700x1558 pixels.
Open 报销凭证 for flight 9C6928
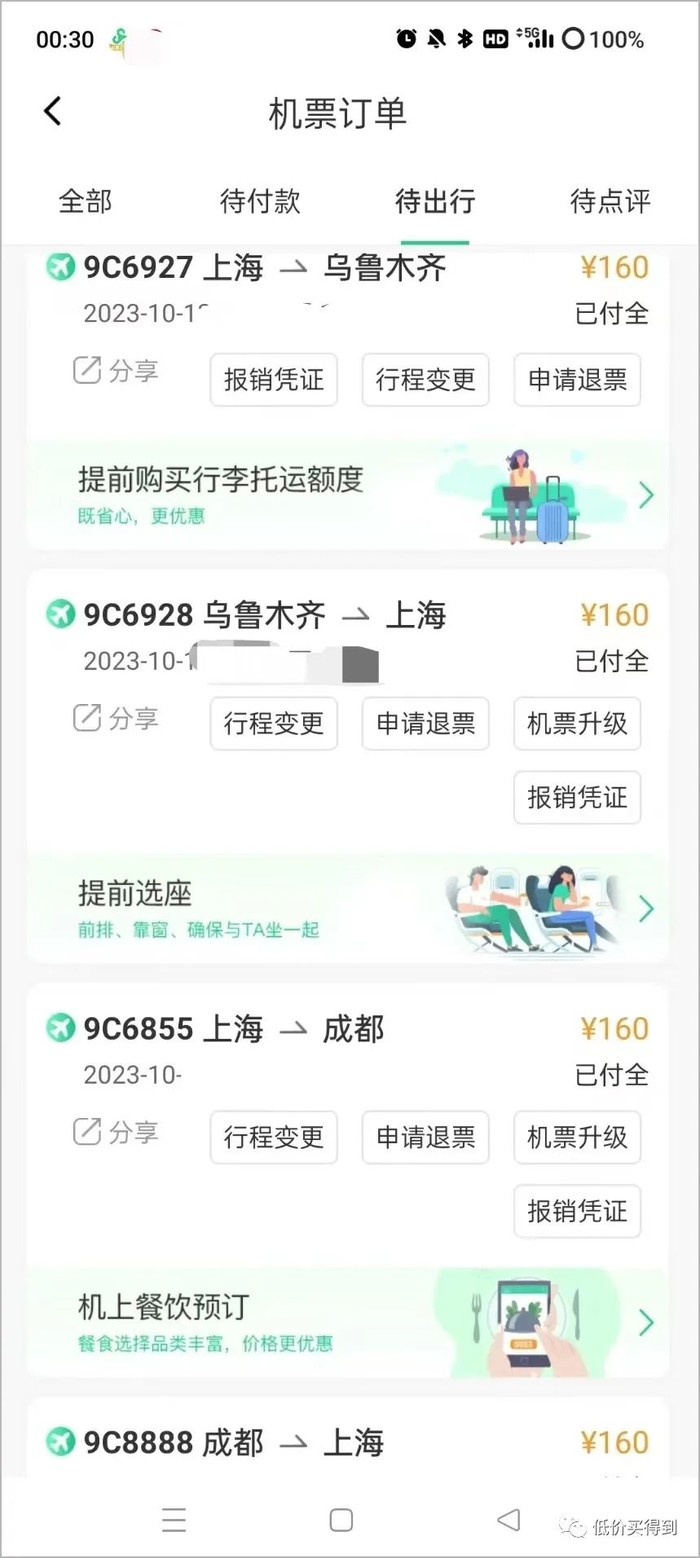578,797
